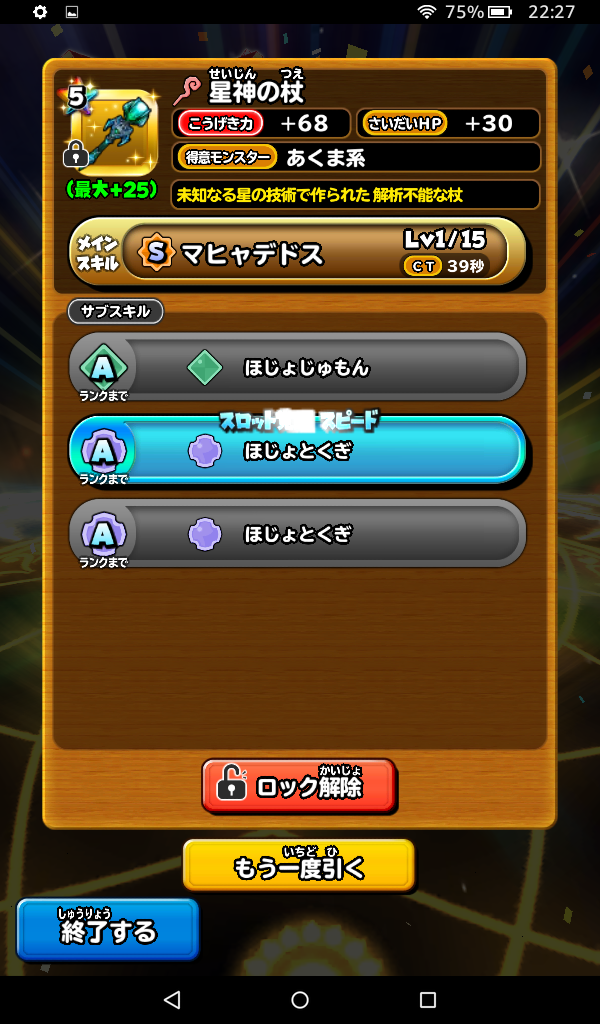Select the ほじょじゅもん sub skill slot

[x=298, y=368]
